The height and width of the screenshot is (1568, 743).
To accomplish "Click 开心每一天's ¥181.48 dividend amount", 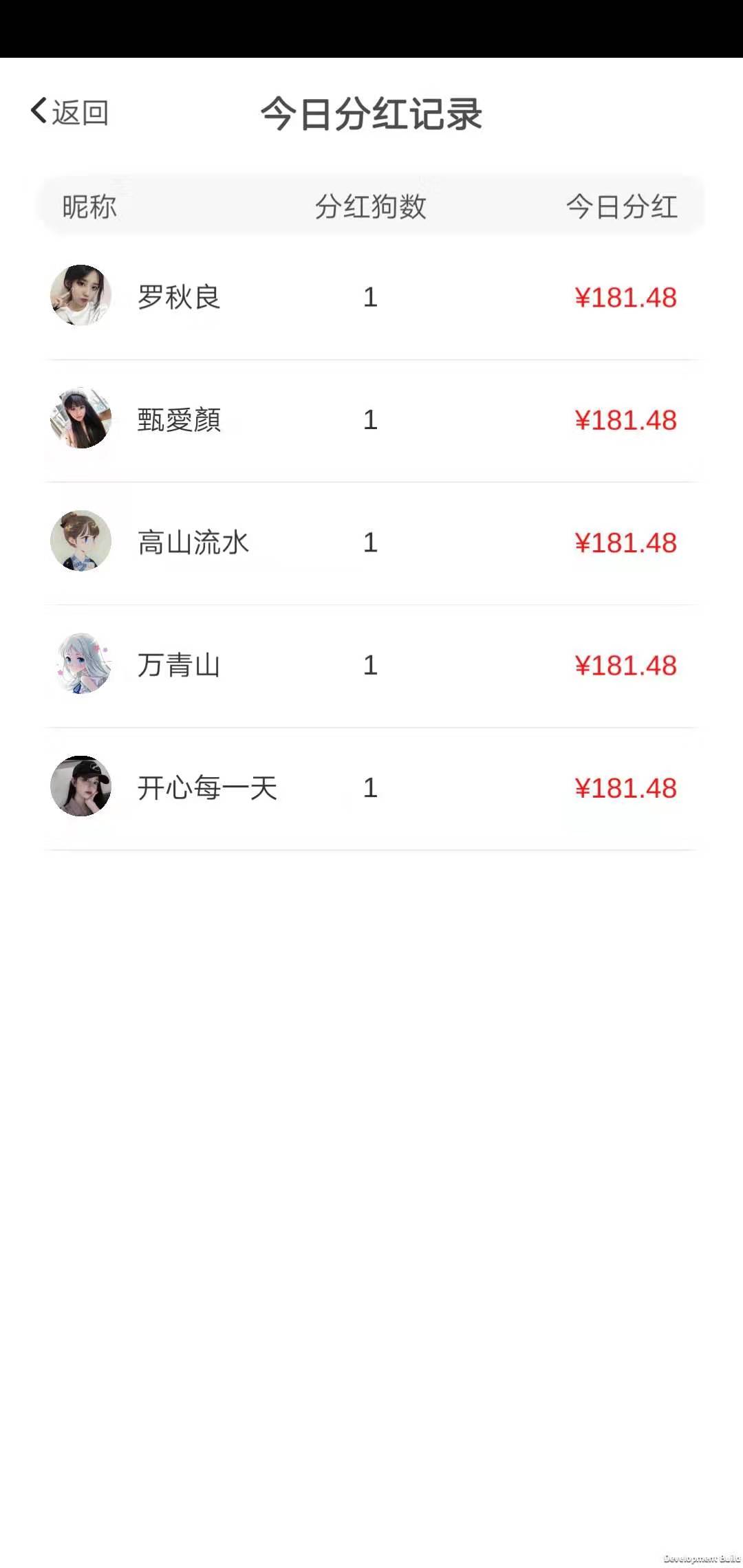I will click(x=625, y=787).
